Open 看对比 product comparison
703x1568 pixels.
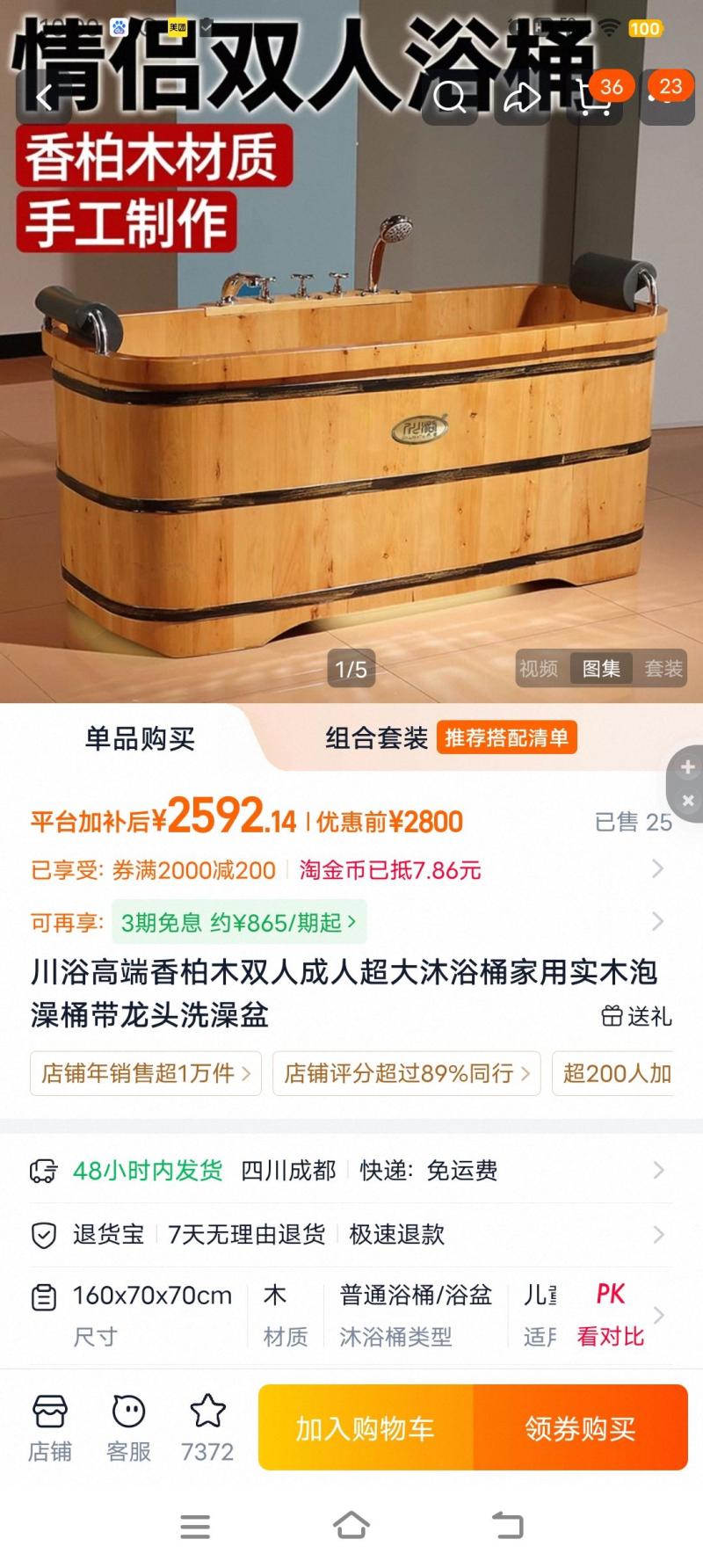tap(611, 1315)
